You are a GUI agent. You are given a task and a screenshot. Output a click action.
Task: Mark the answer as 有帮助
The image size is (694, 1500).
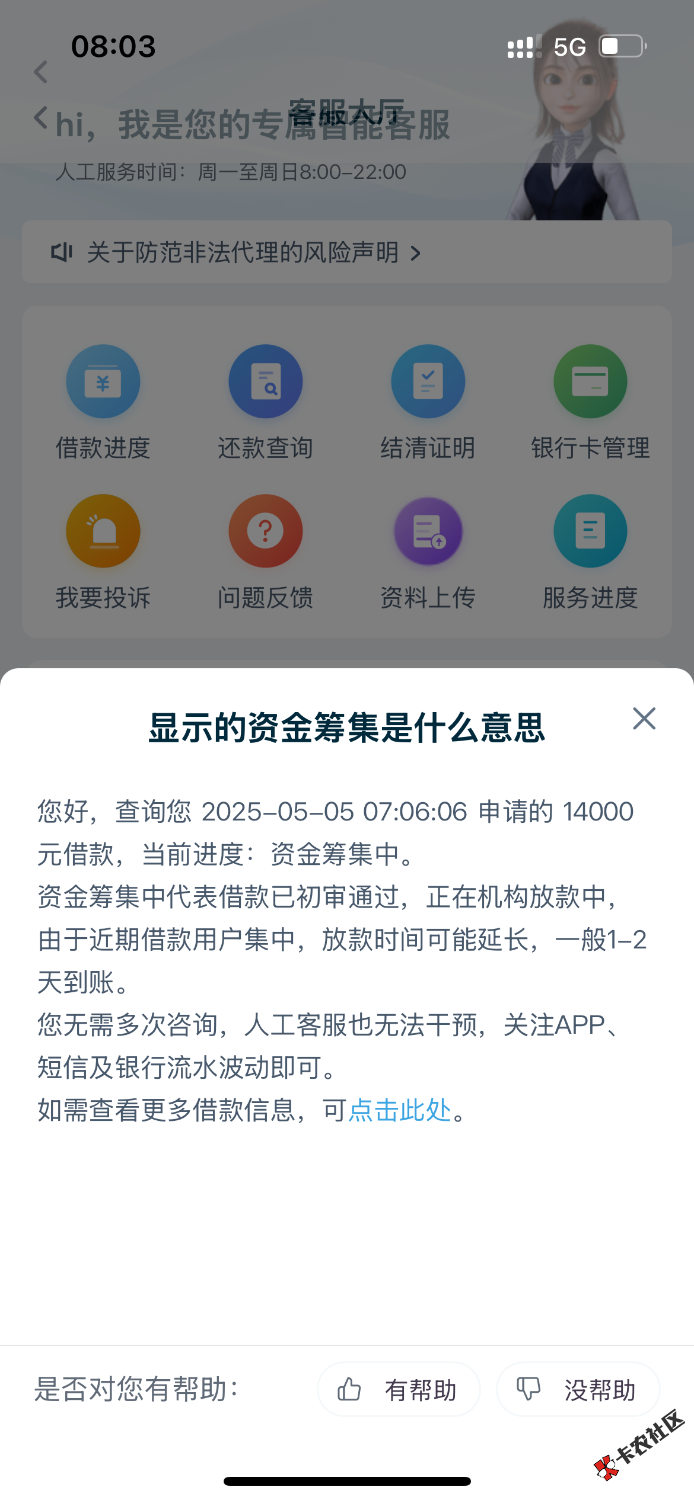click(398, 1390)
